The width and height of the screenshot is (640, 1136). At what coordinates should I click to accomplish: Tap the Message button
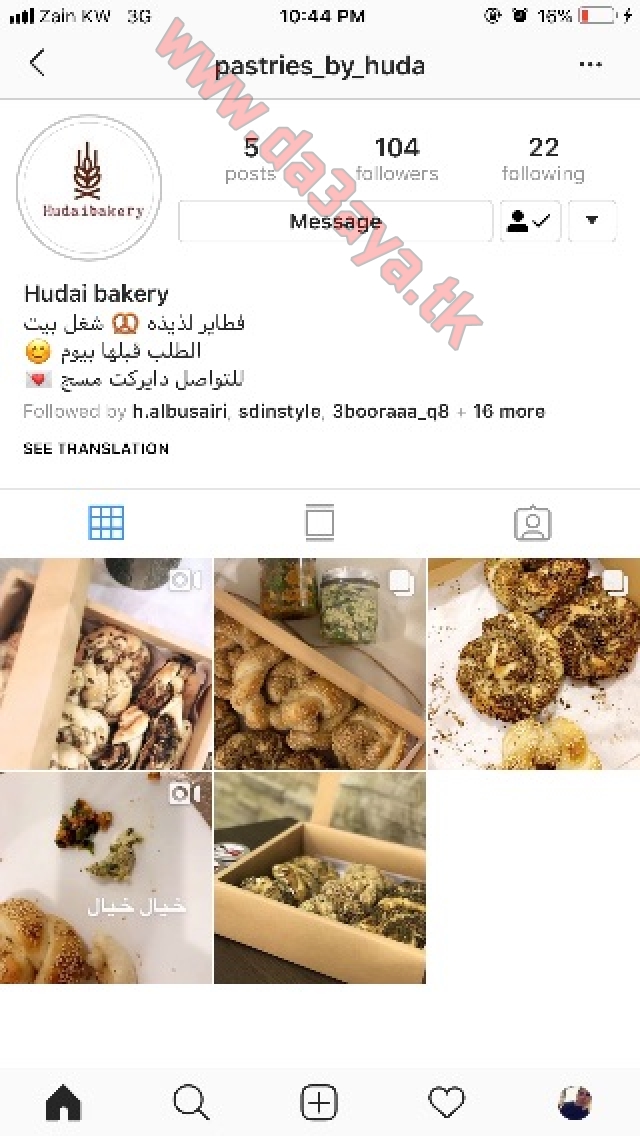336,221
